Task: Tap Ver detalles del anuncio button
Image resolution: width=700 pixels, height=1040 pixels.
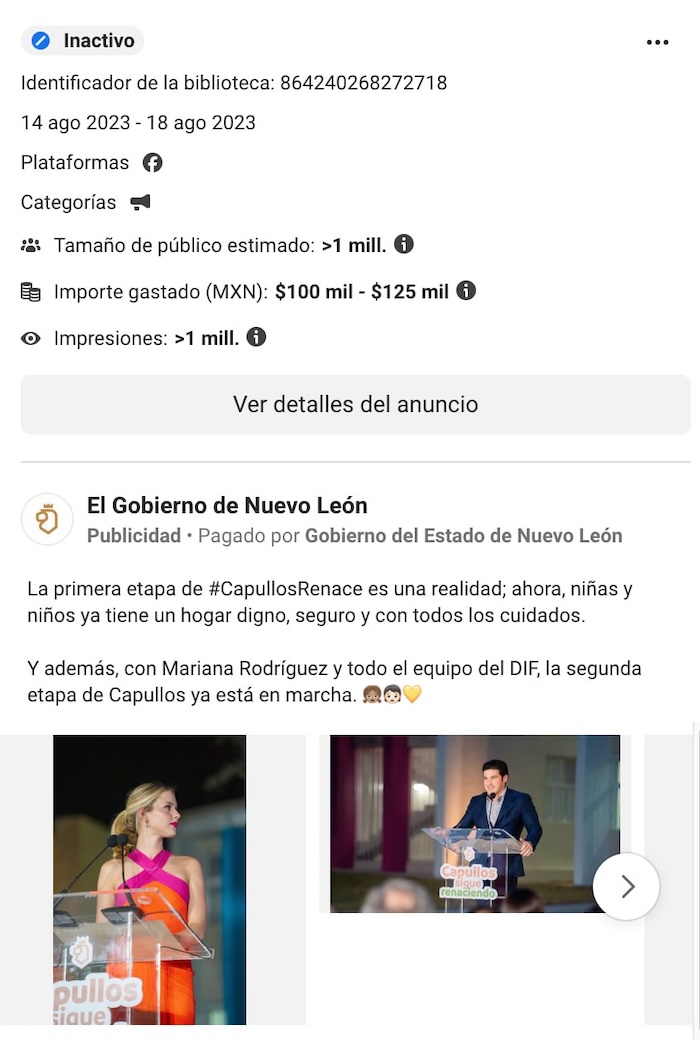Action: pyautogui.click(x=355, y=404)
